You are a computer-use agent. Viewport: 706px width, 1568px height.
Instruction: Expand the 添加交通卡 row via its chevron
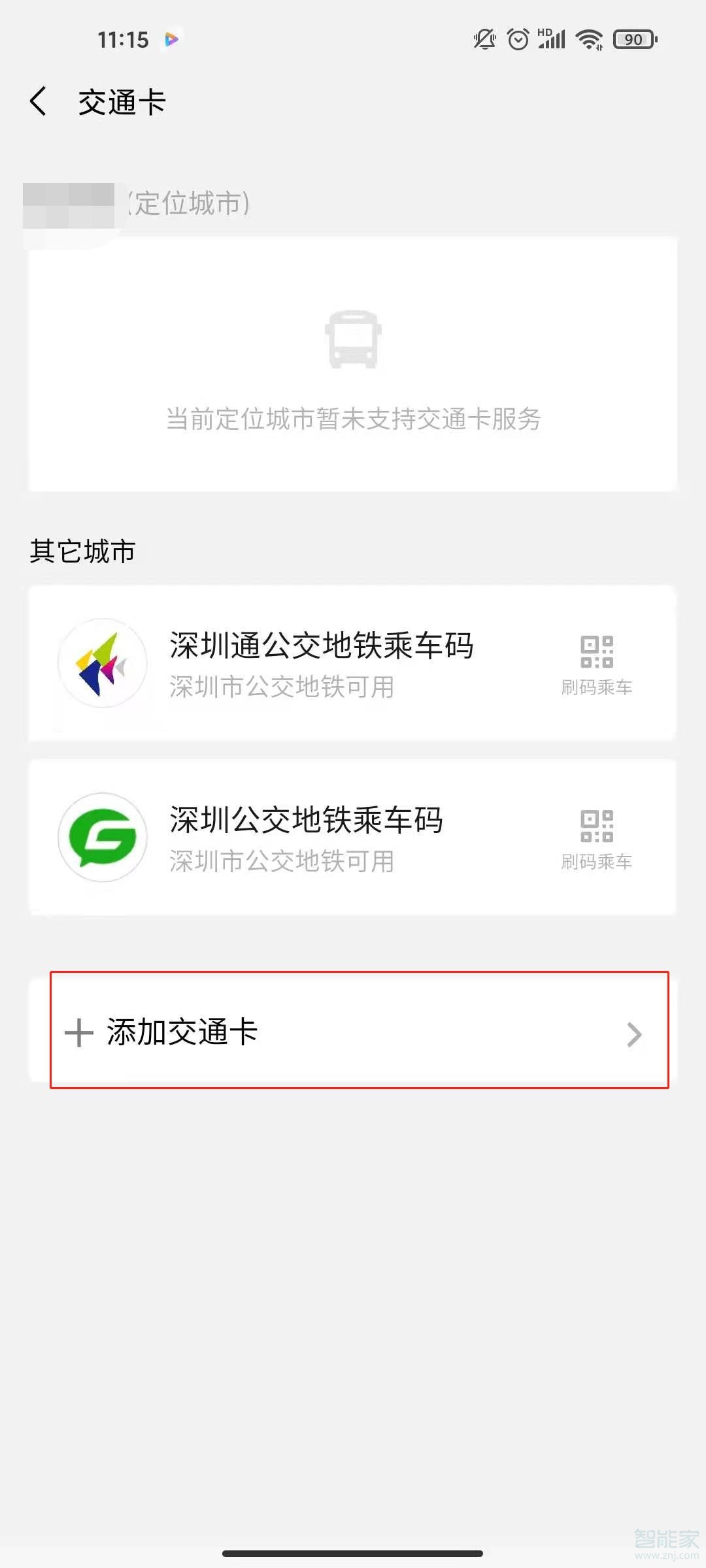click(x=635, y=1031)
